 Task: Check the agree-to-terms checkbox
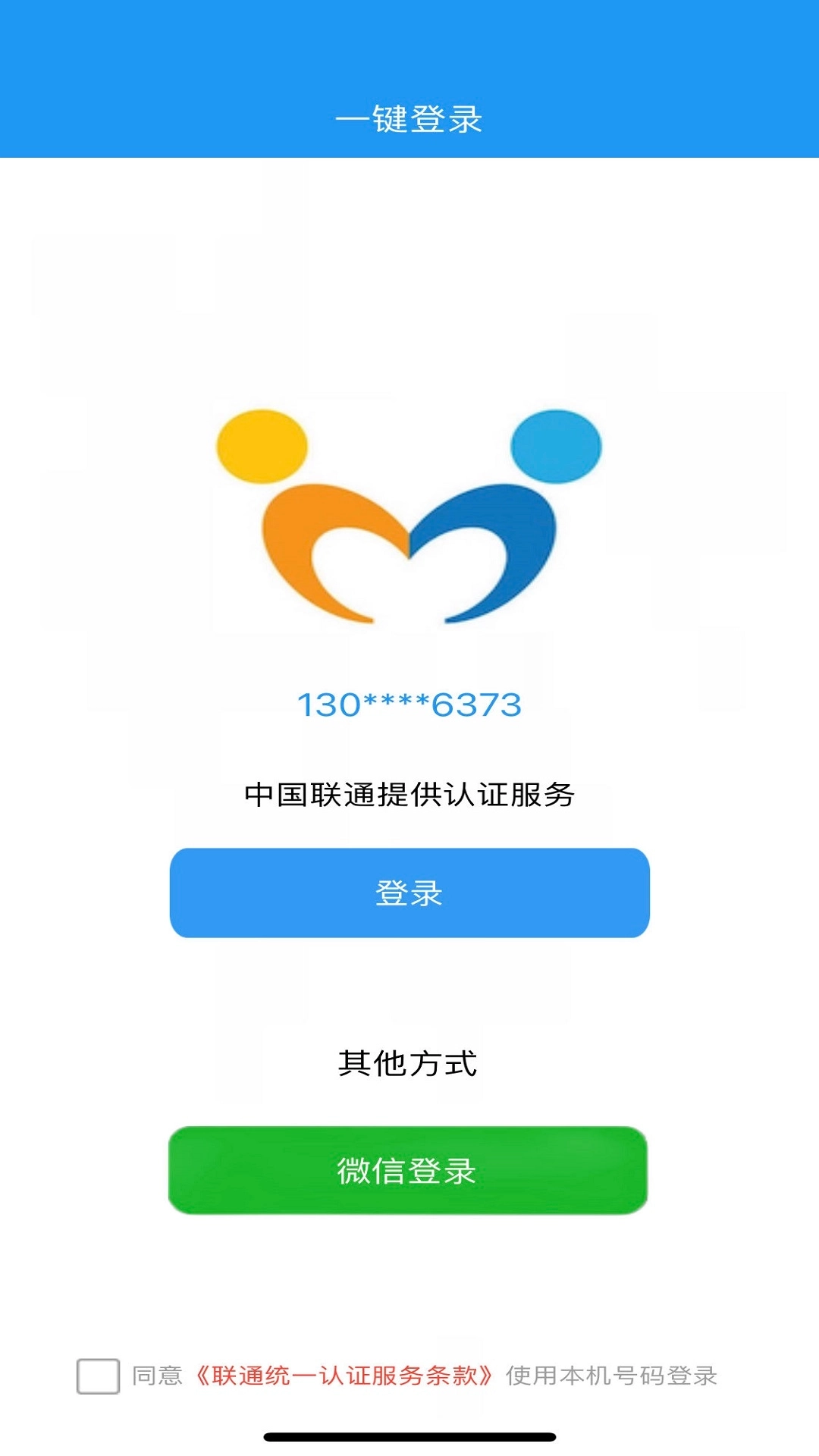click(99, 1376)
